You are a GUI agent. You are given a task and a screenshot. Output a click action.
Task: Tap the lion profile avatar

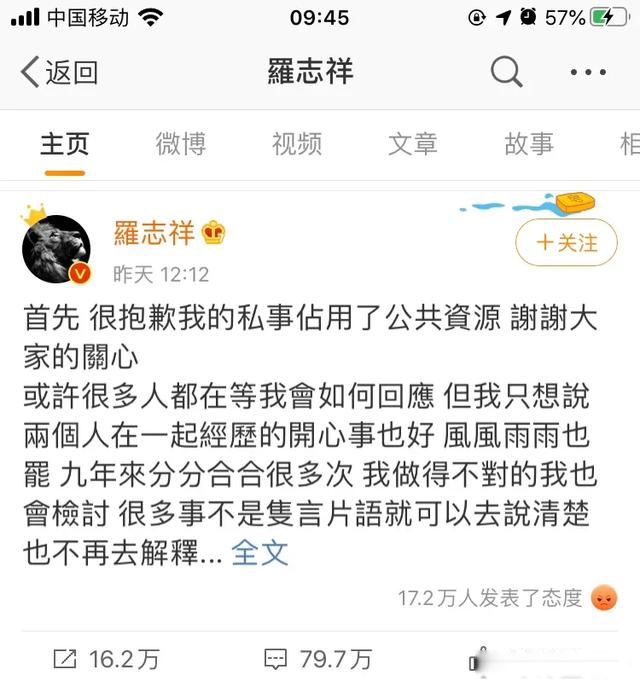57,249
